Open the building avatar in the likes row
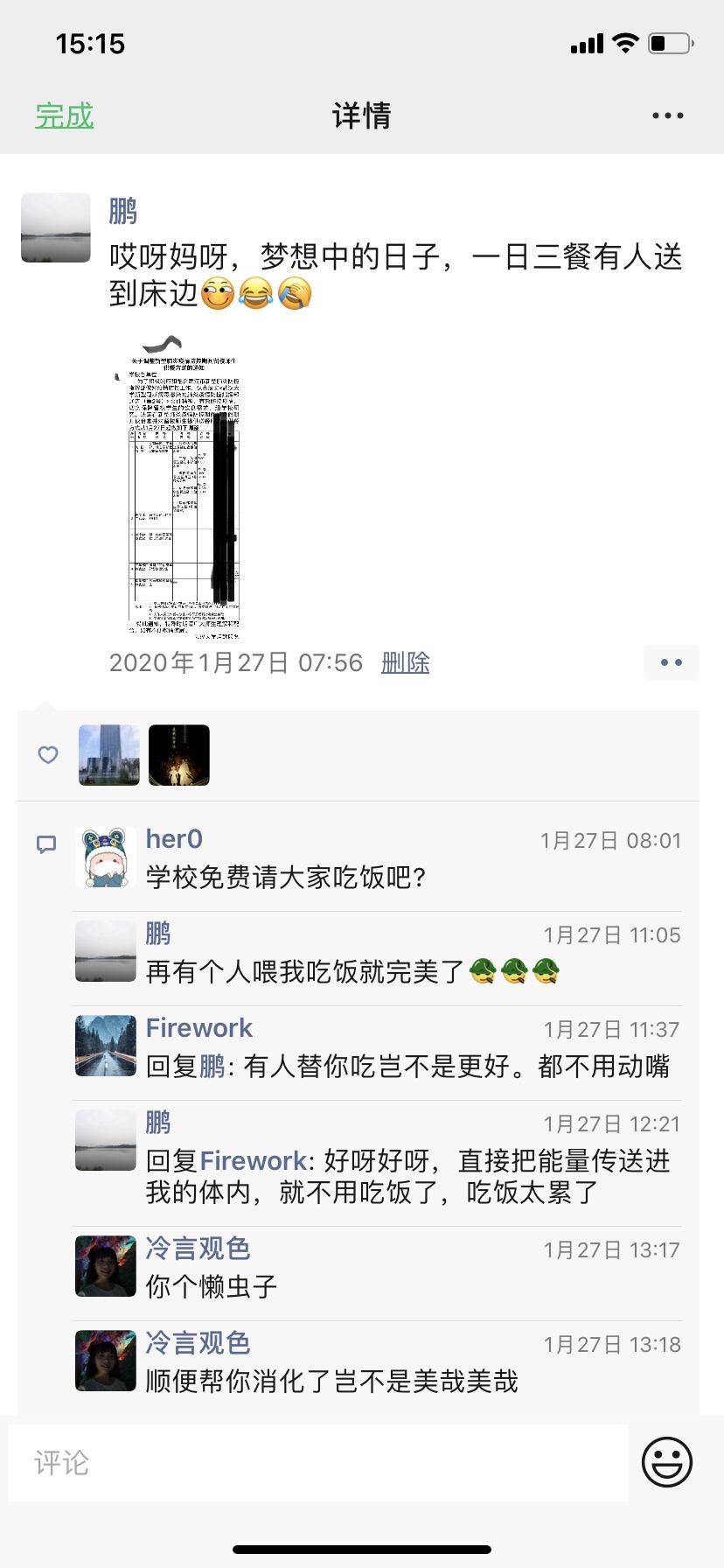This screenshot has width=724, height=1568. pyautogui.click(x=109, y=754)
